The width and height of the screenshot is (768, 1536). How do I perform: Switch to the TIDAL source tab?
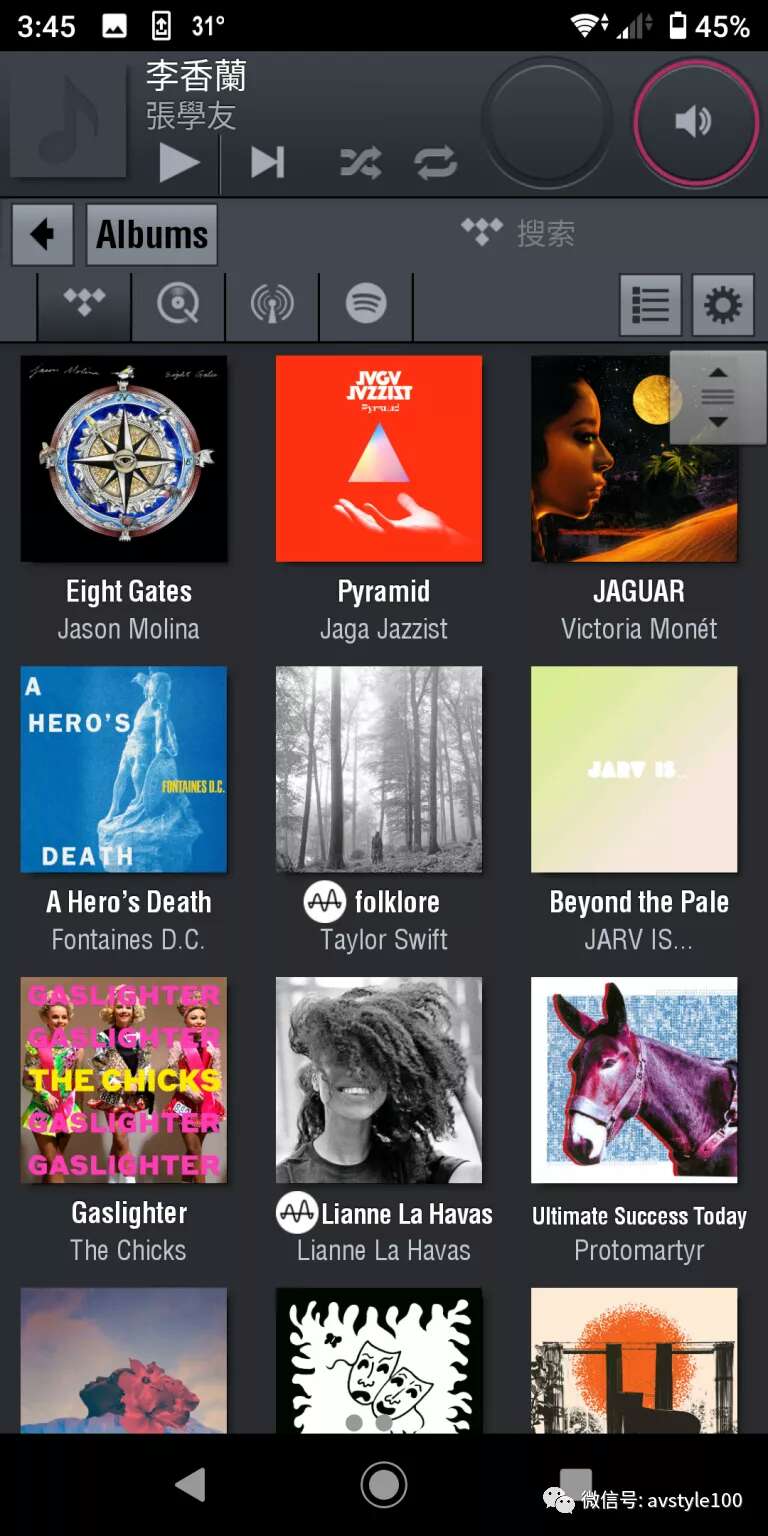point(84,303)
